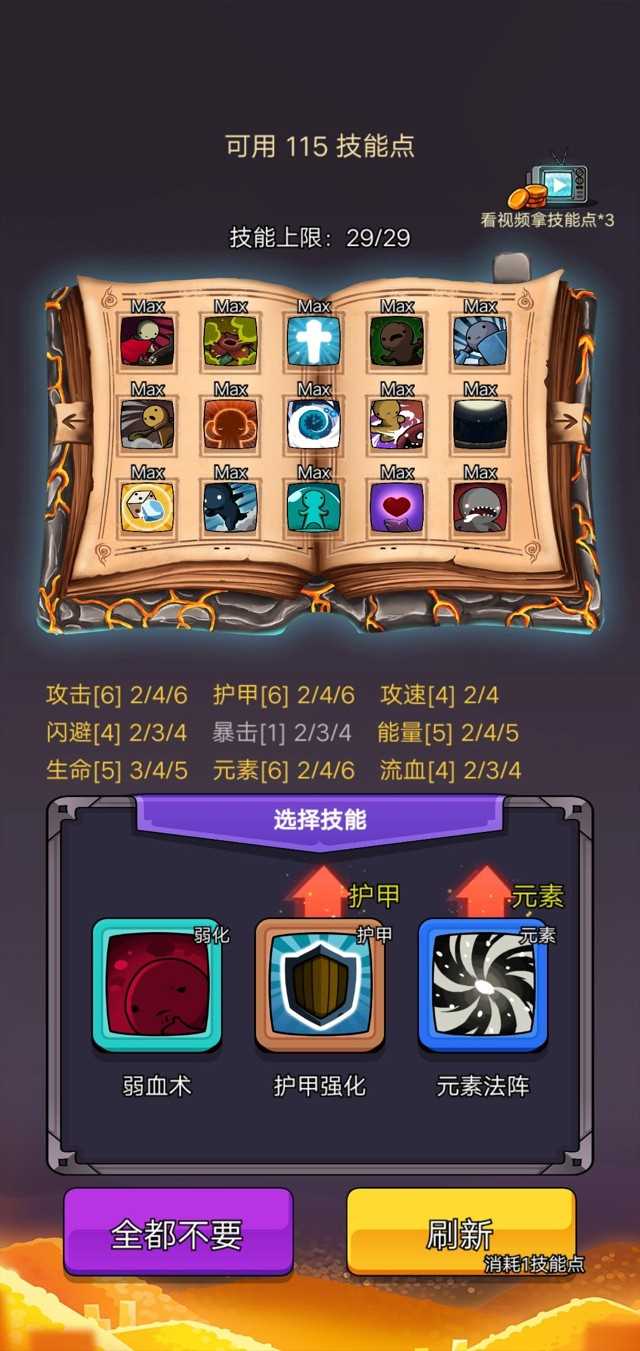Open the white cross skill in the book
Screen dimensions: 640x1351
[314, 341]
